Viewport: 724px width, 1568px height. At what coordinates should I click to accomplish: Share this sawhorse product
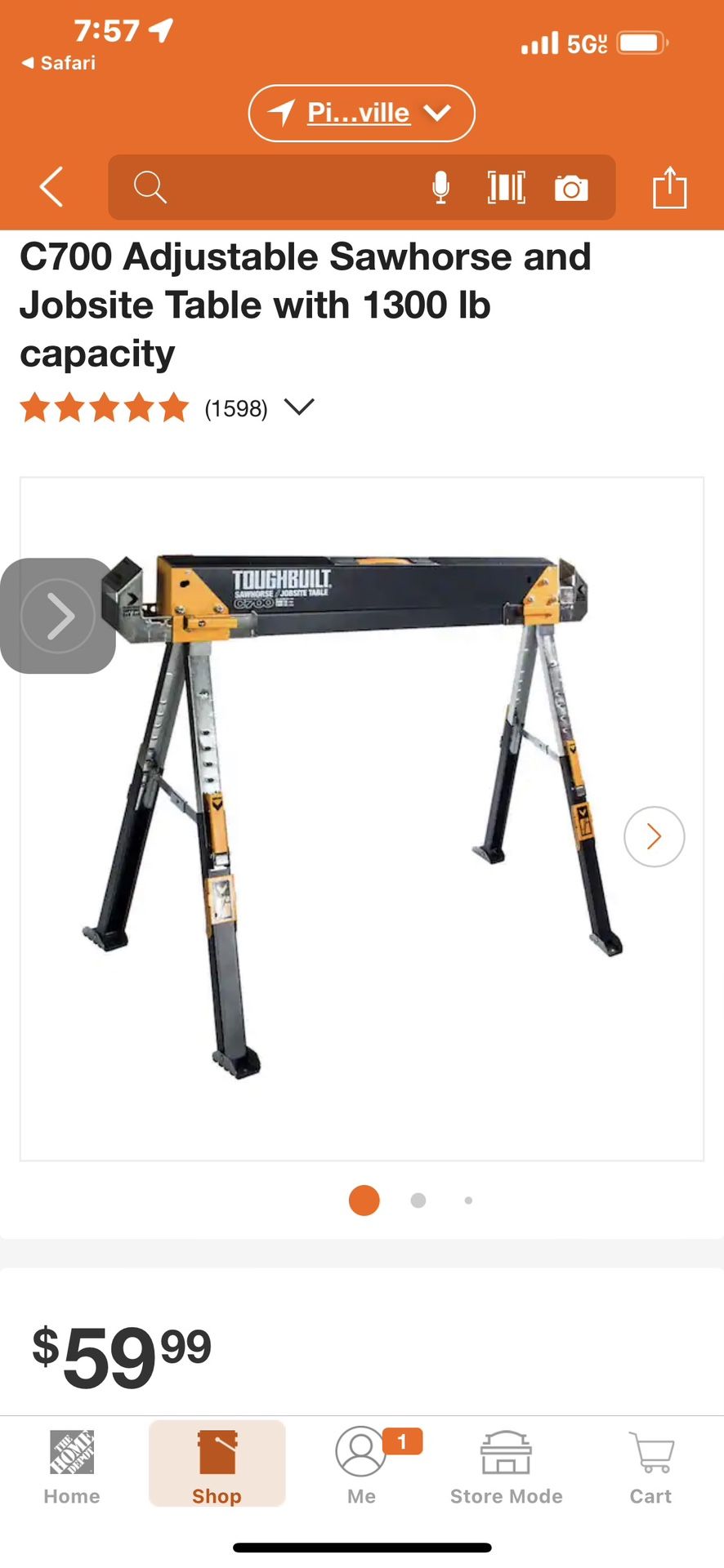click(x=669, y=187)
